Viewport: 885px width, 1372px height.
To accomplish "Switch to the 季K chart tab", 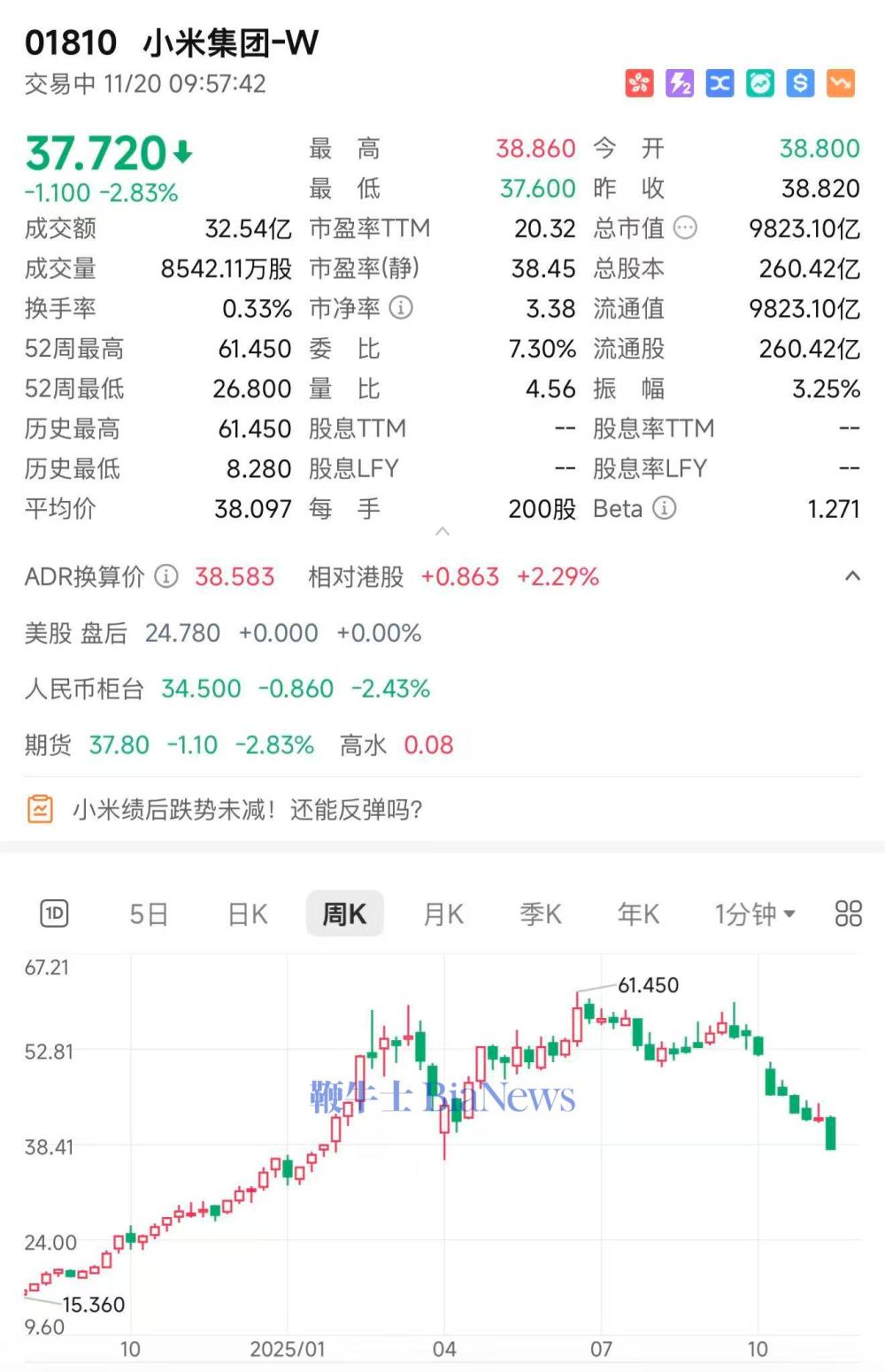I will pyautogui.click(x=541, y=913).
